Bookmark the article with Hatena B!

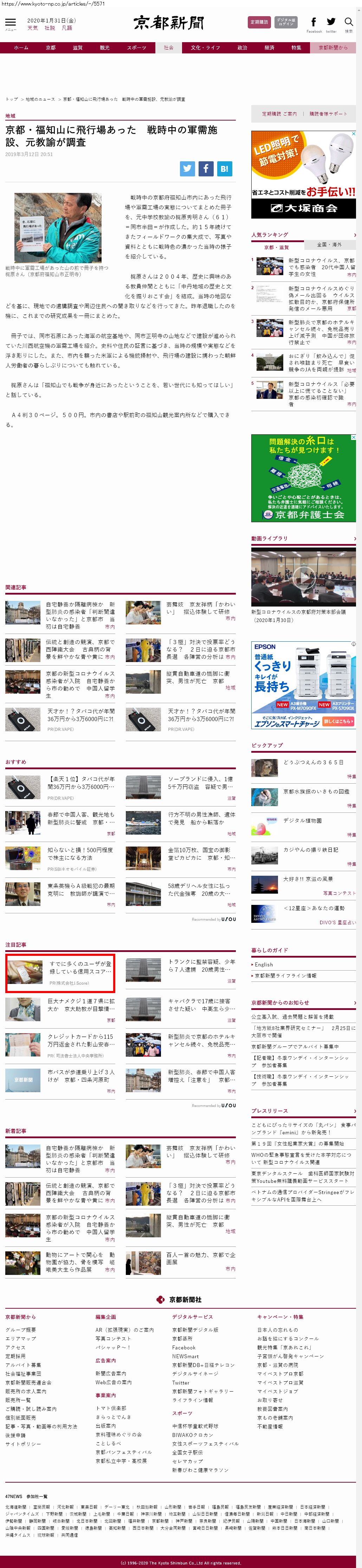(x=224, y=169)
